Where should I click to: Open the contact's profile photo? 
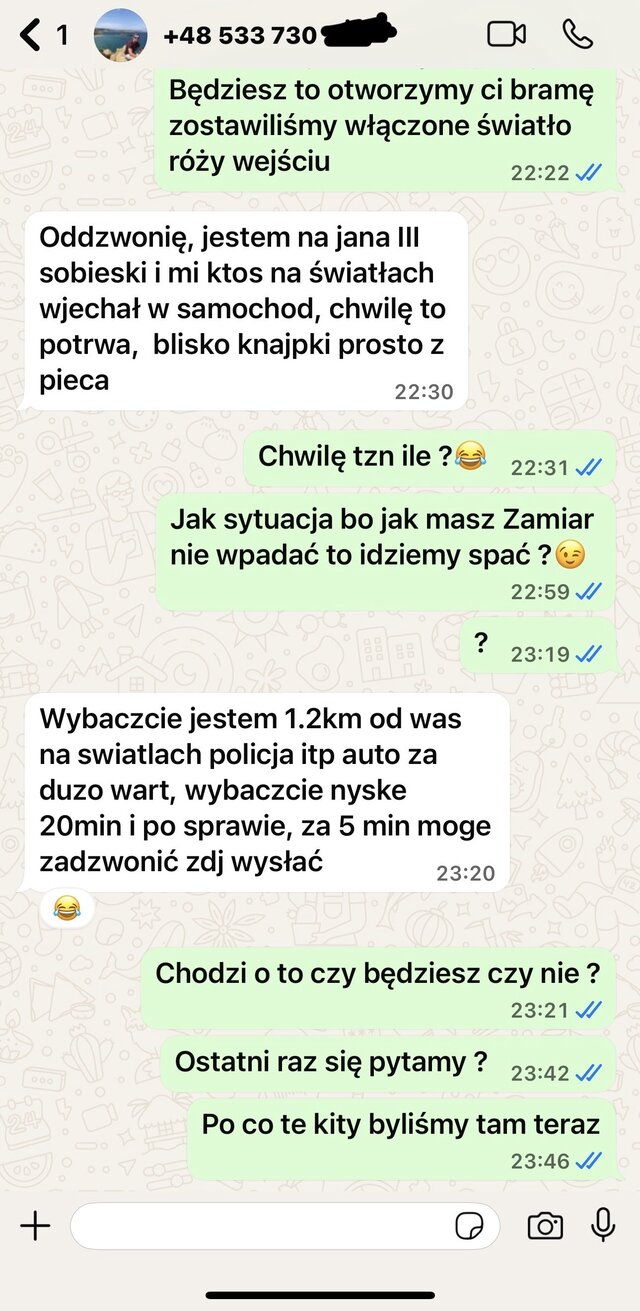(x=120, y=35)
